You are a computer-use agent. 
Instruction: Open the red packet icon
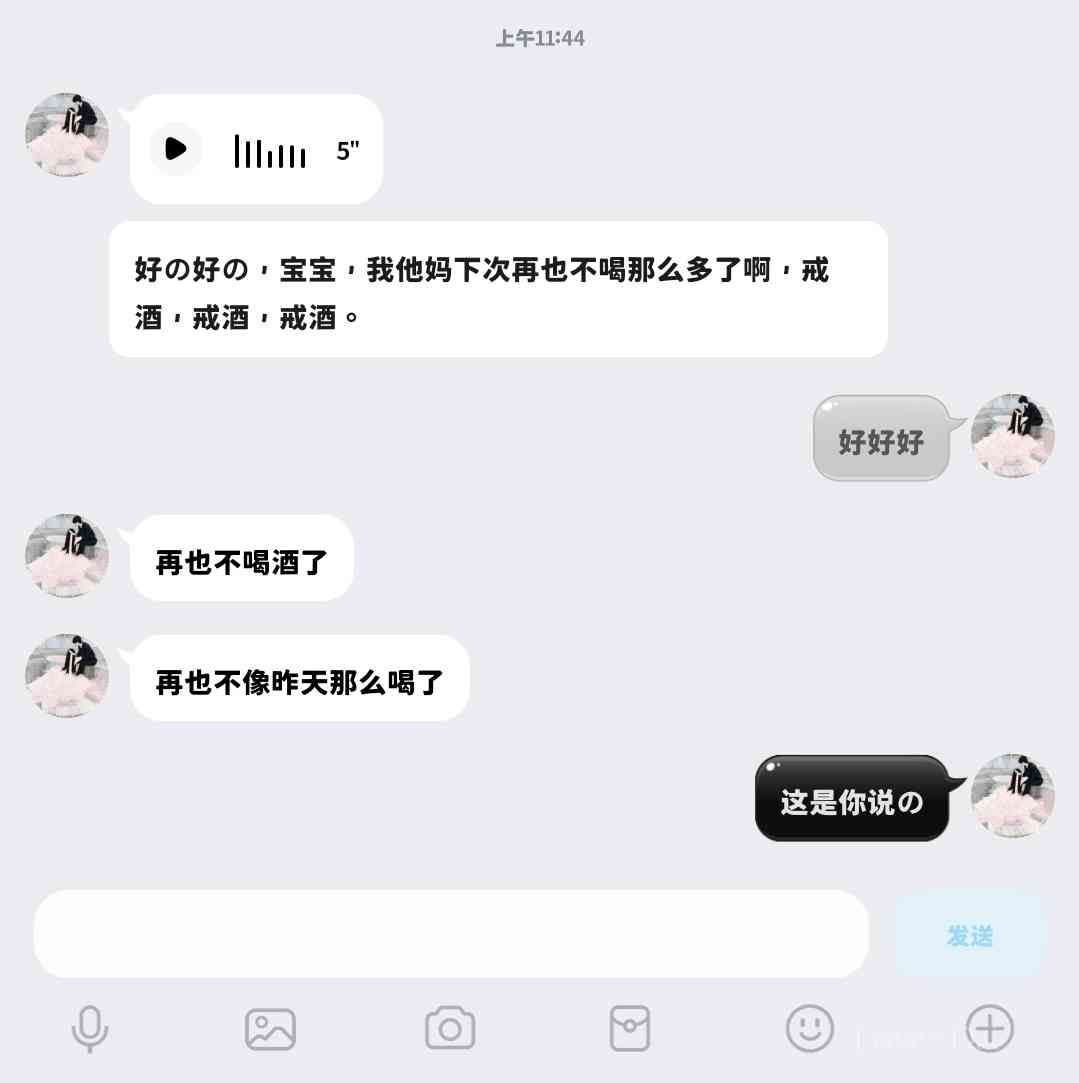click(x=630, y=1028)
